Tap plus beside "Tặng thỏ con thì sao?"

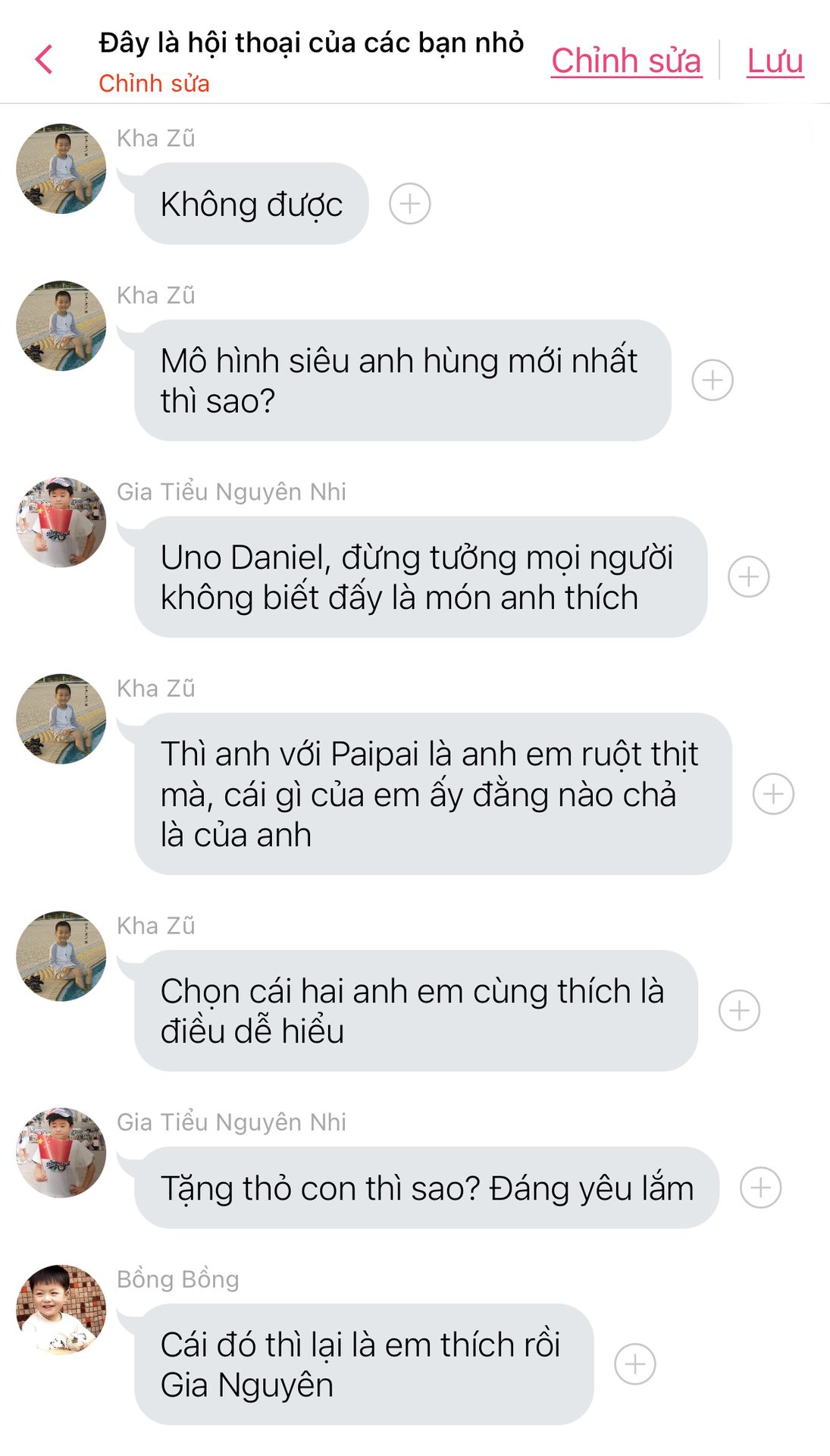(760, 1188)
